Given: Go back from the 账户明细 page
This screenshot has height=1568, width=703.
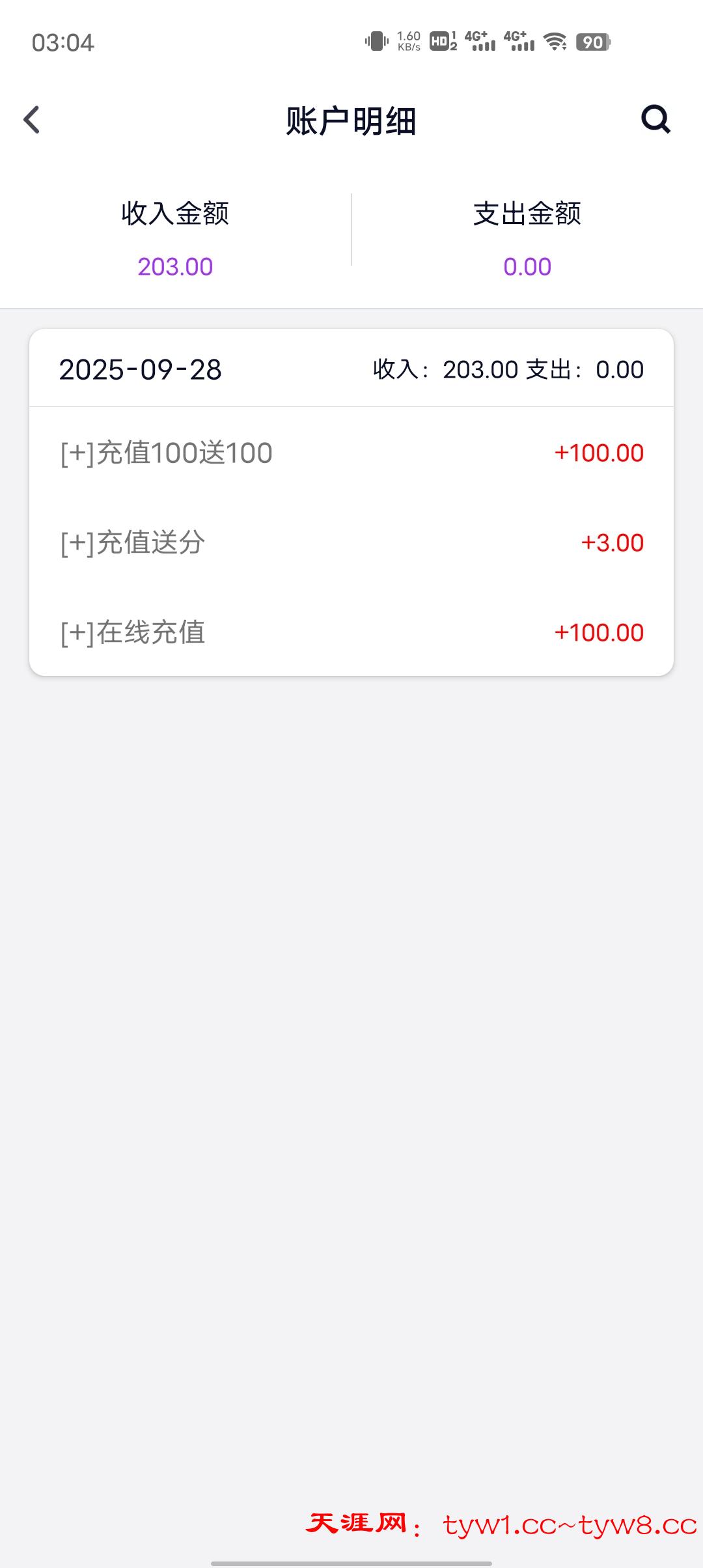Looking at the screenshot, I should coord(31,120).
